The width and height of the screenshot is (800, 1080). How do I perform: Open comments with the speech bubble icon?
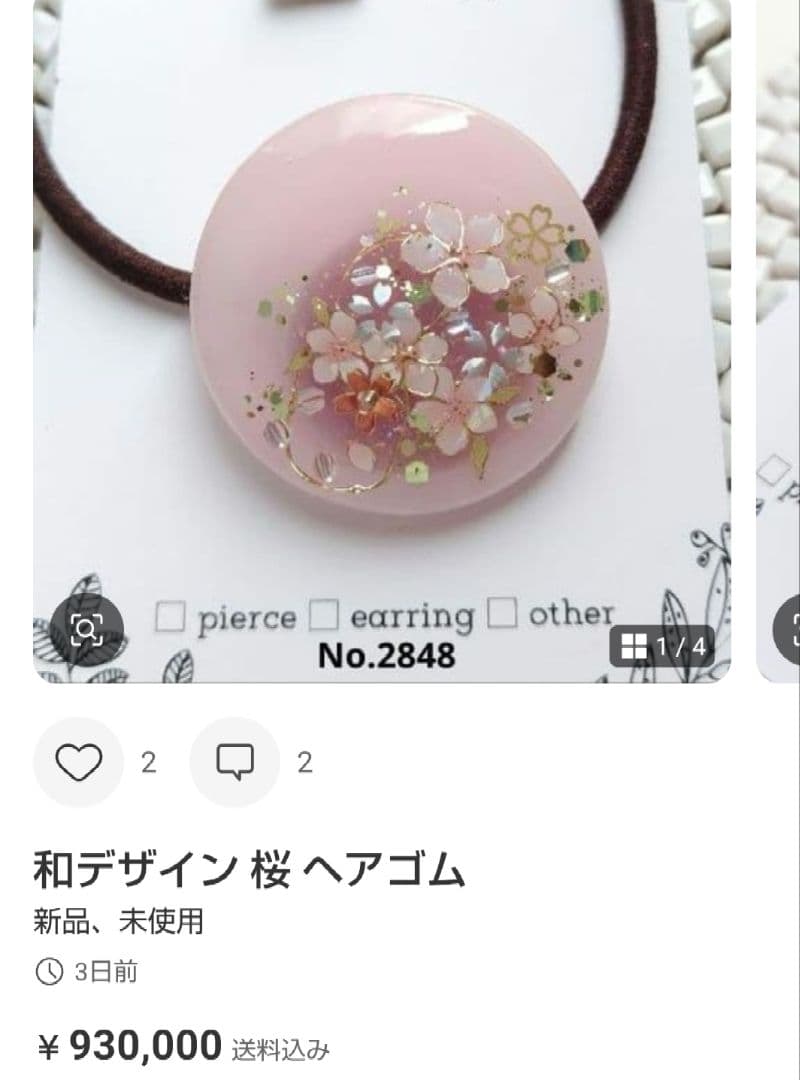click(x=236, y=763)
